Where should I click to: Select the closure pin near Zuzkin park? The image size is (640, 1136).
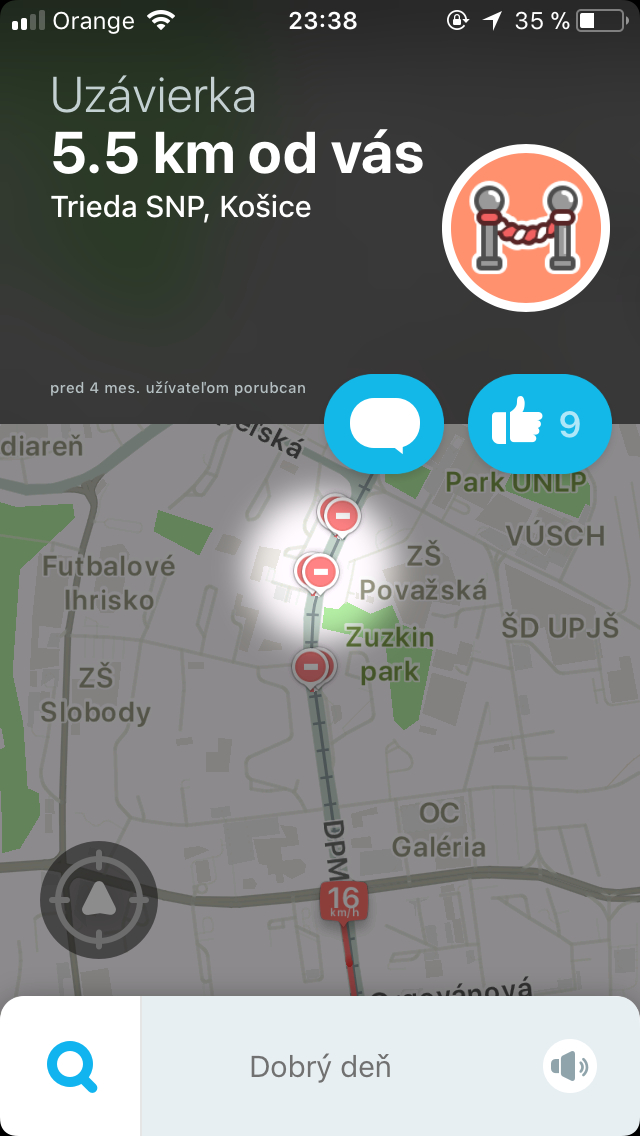313,668
